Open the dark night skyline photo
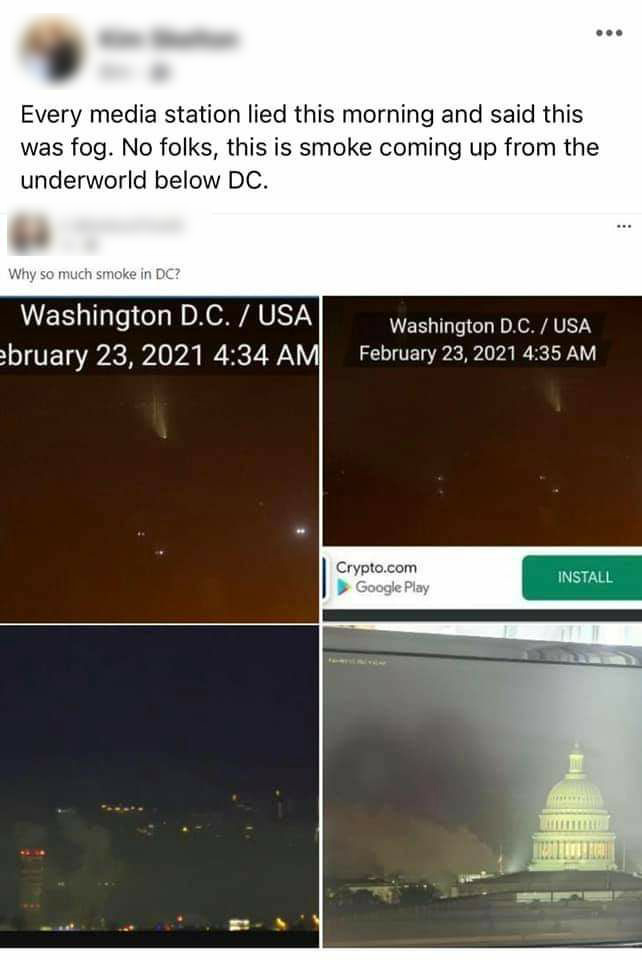Viewport: 642px width, 960px height. click(160, 785)
